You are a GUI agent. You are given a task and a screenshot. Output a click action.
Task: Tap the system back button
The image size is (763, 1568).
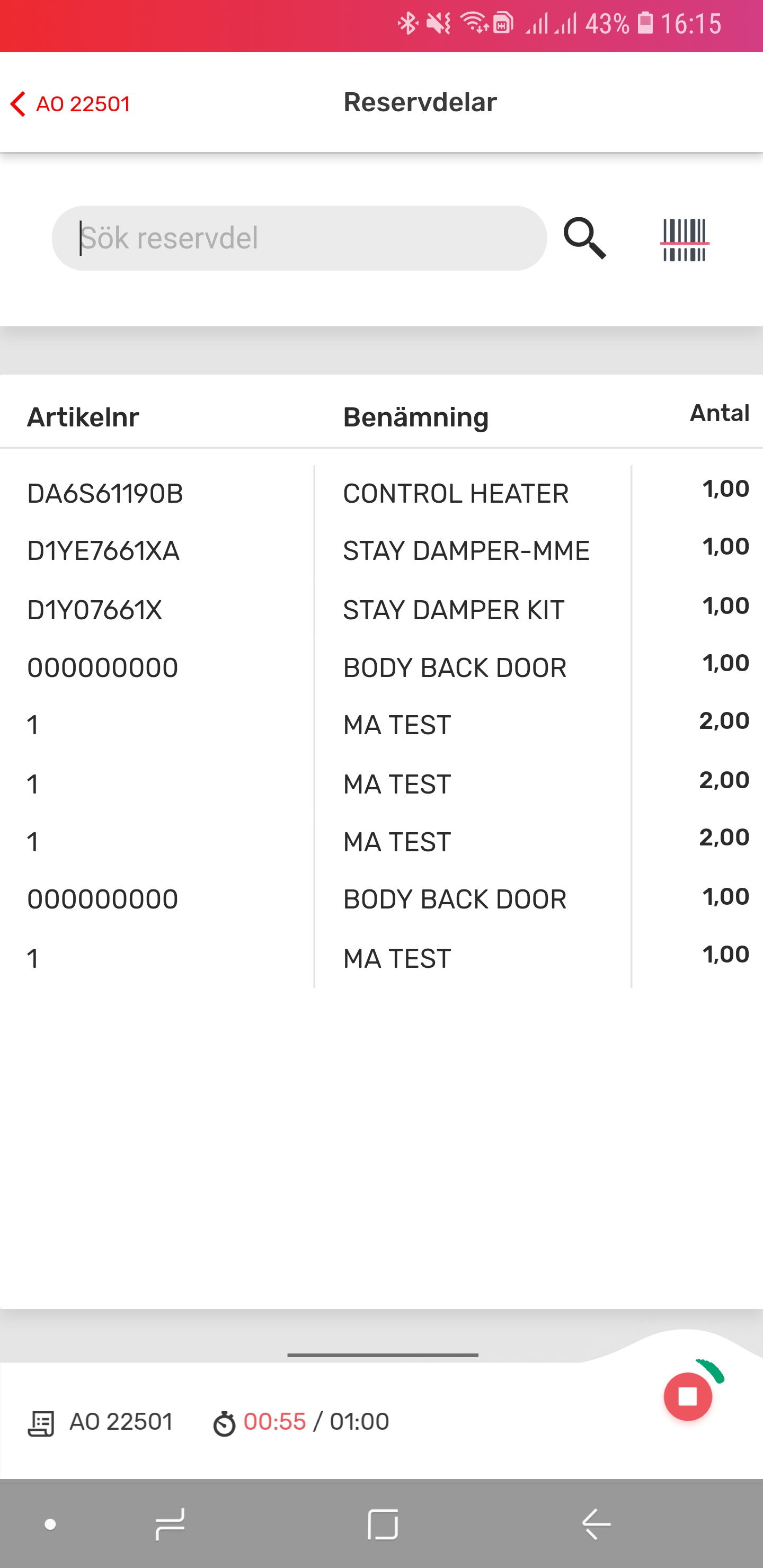pyautogui.click(x=596, y=1524)
